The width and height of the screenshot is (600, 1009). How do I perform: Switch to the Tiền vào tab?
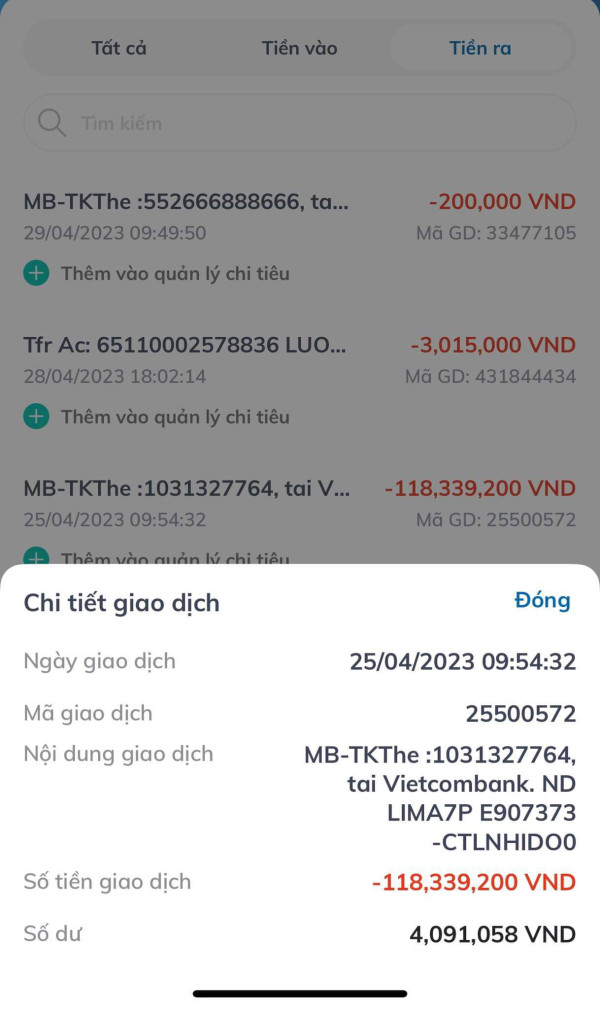tap(299, 48)
